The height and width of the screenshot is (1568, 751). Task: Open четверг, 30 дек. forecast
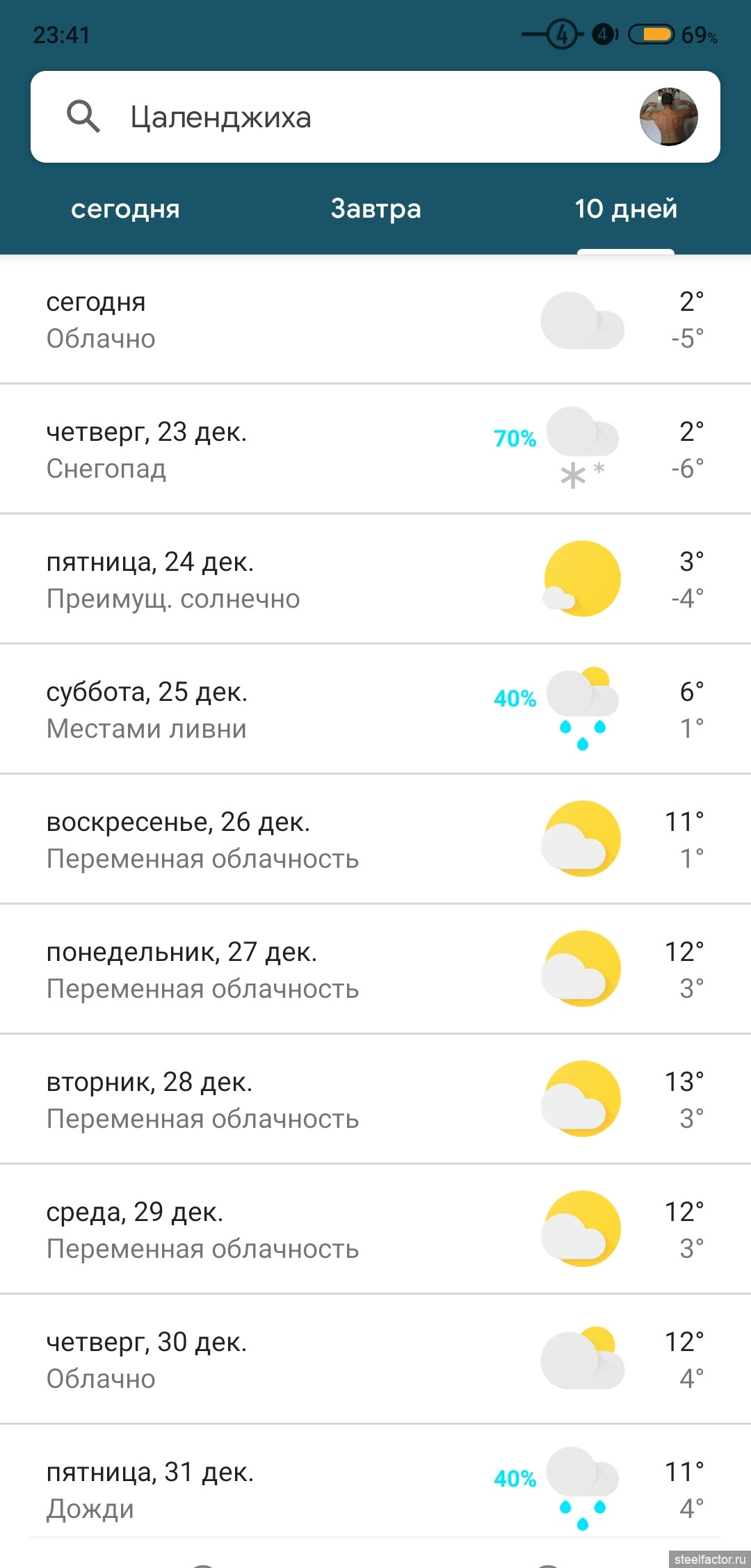[x=375, y=1359]
